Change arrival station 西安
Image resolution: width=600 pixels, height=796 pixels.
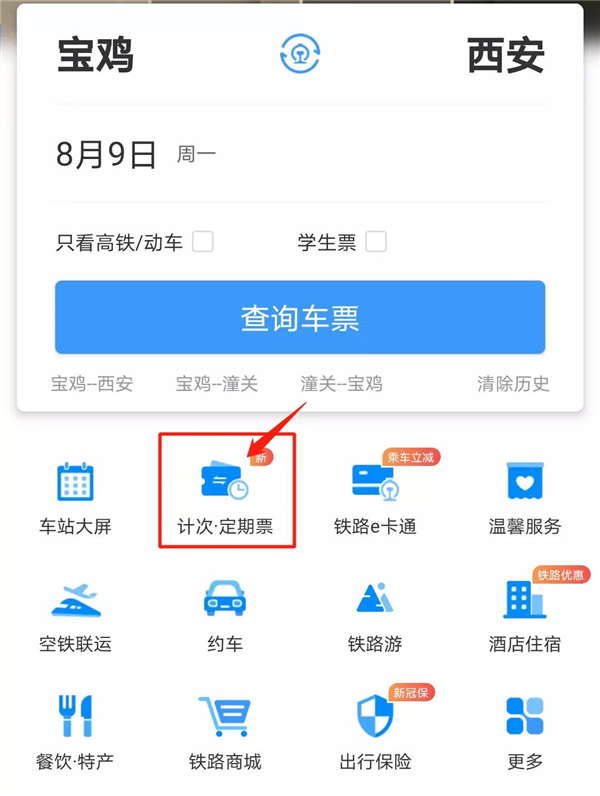coord(505,56)
